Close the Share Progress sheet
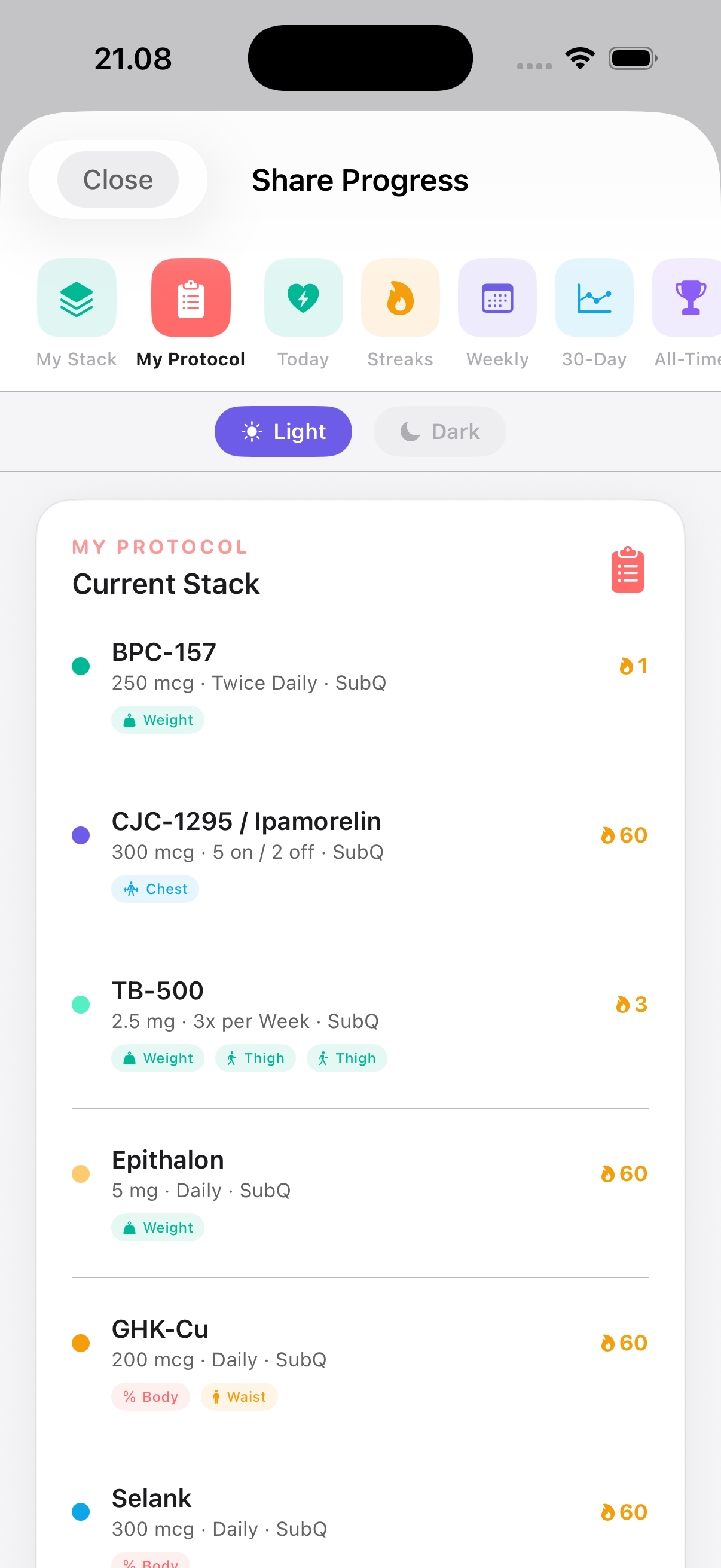This screenshot has height=1568, width=721. [x=118, y=179]
